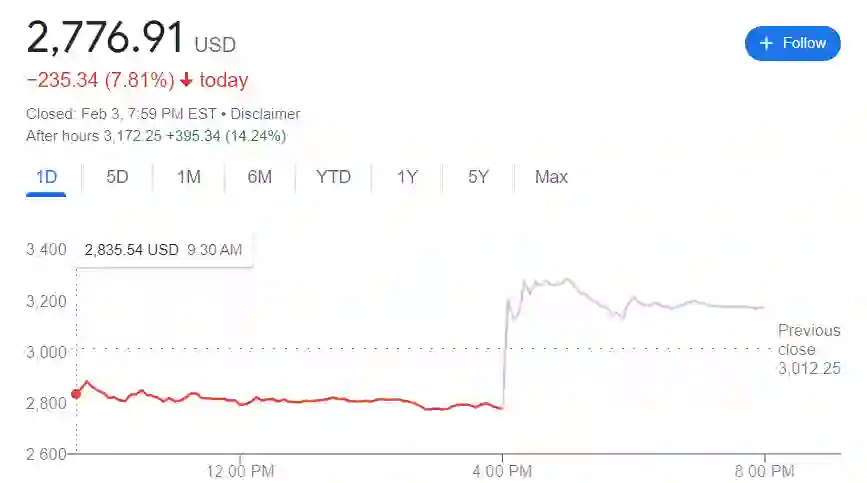Select the 1D time range
The width and height of the screenshot is (867, 483).
click(46, 177)
